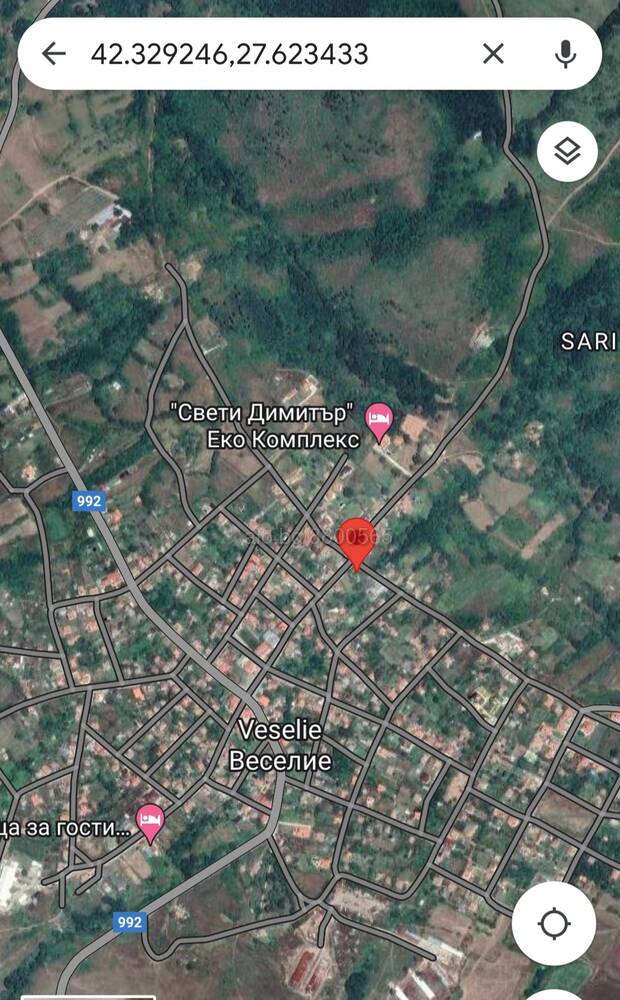Viewport: 620px width, 1000px height.
Task: Start voice search with the microphone
Action: 565,54
